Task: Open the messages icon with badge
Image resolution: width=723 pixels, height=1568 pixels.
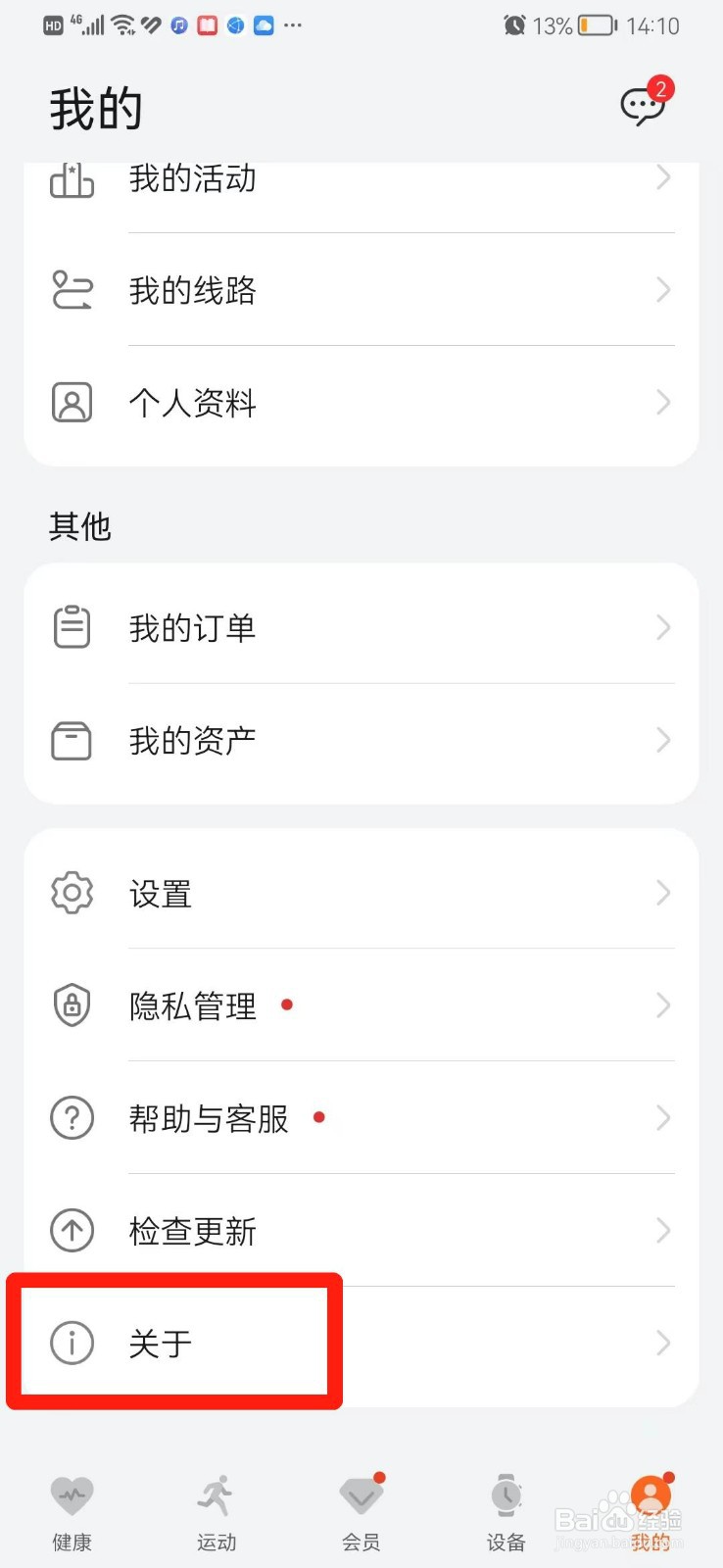Action: [x=644, y=105]
